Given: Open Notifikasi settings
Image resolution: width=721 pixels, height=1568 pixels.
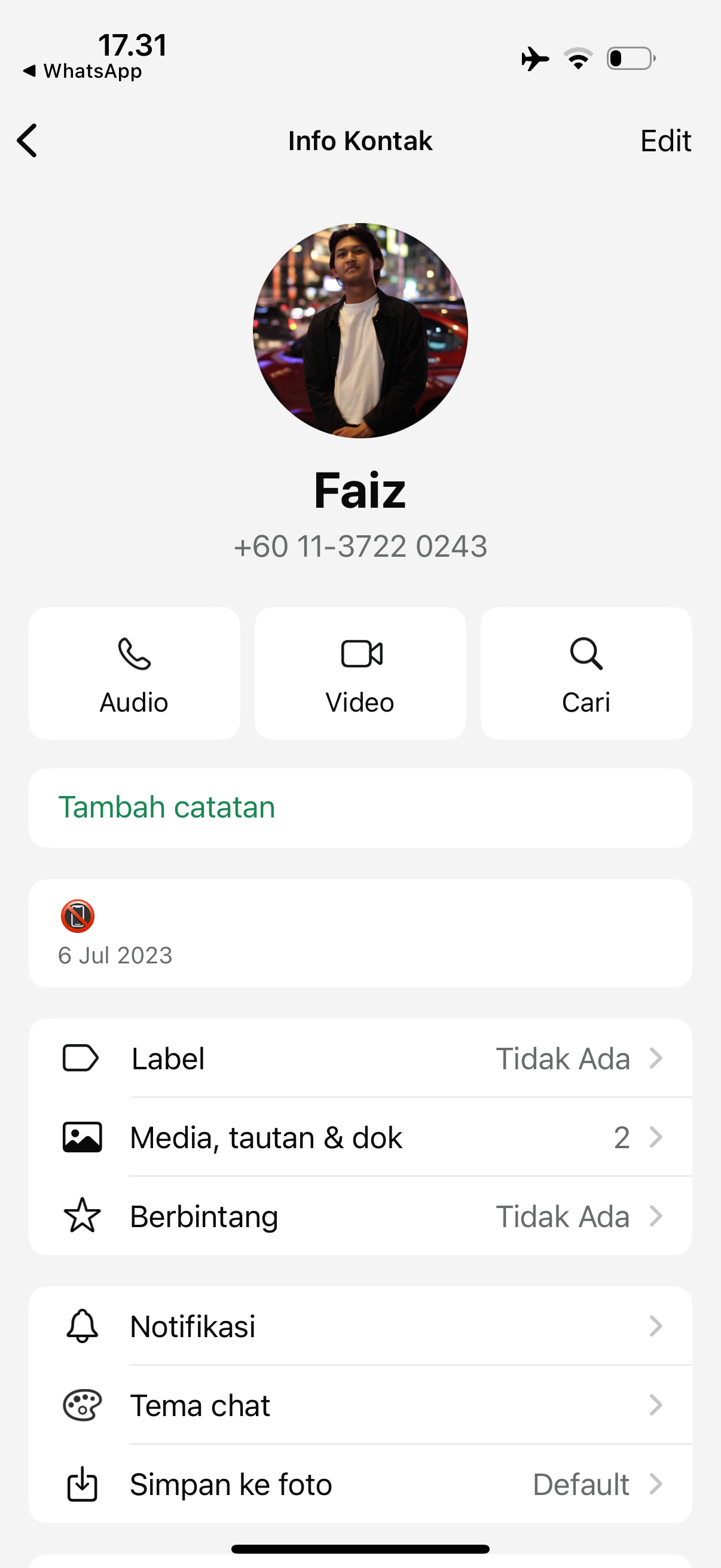Looking at the screenshot, I should pyautogui.click(x=360, y=1326).
